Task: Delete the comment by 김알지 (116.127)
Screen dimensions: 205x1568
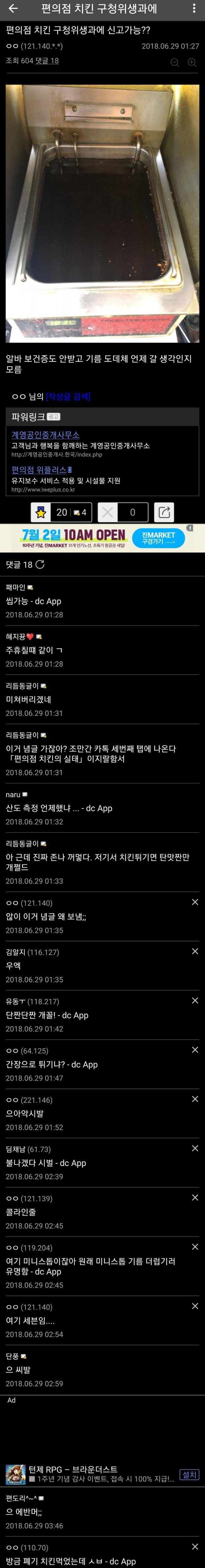Action: (x=195, y=950)
